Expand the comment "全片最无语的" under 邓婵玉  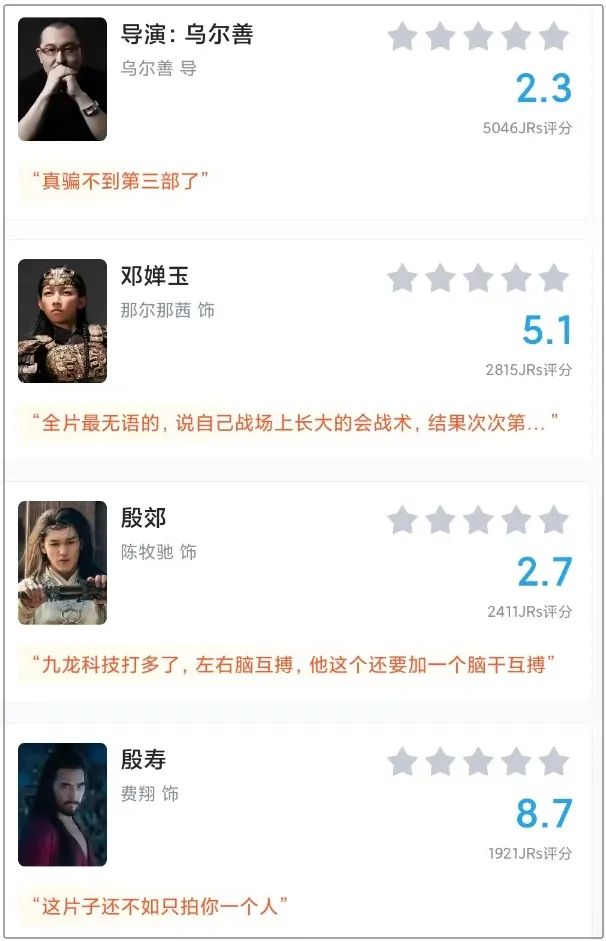293,423
